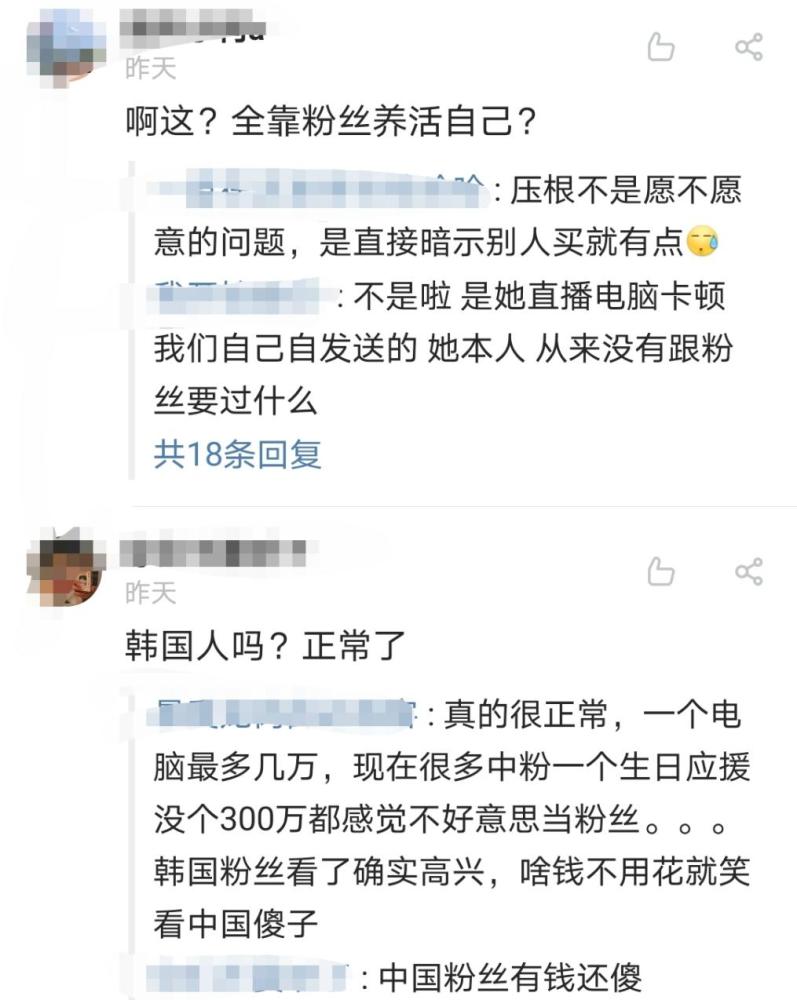Like the comment "韩国人吗？正常了"

pyautogui.click(x=661, y=571)
